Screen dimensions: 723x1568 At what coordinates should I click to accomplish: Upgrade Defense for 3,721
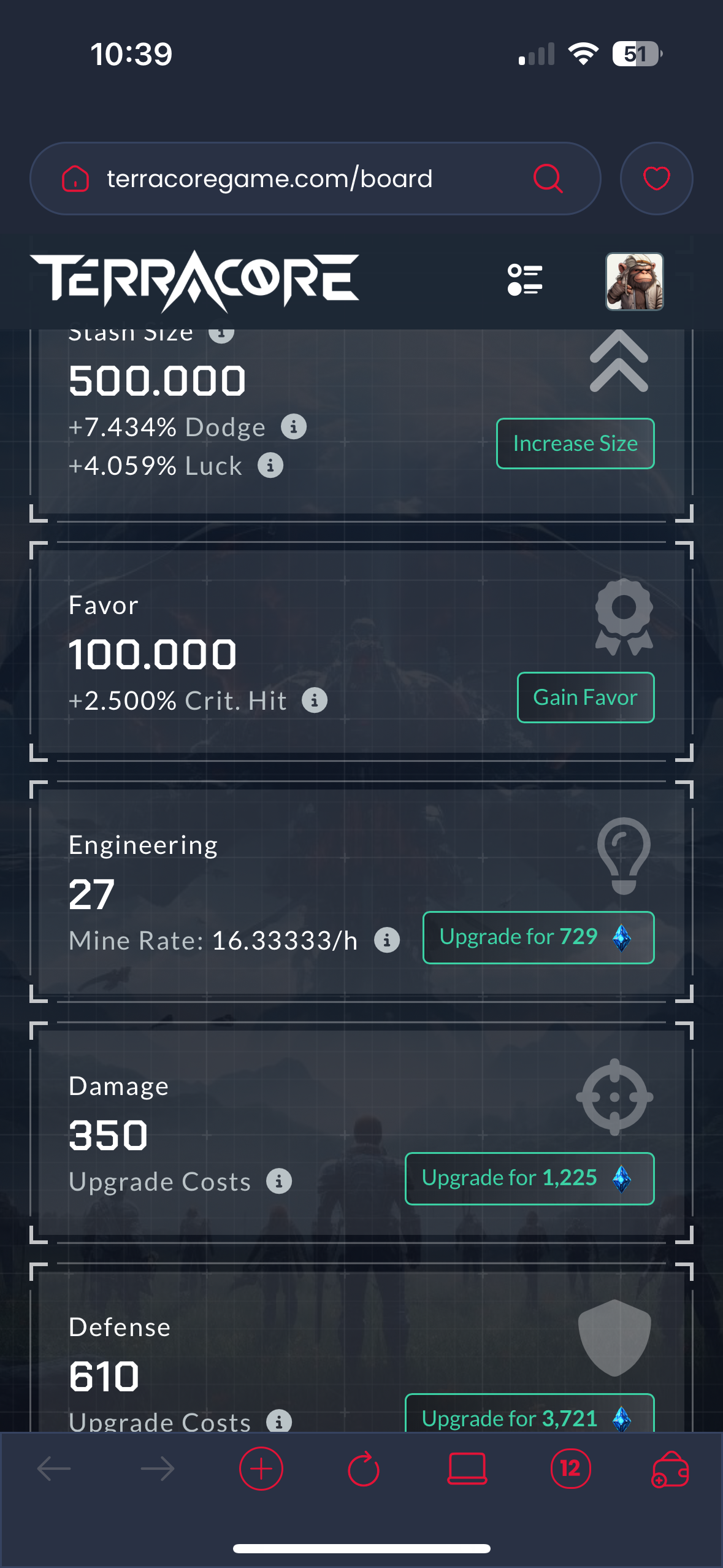coord(529,1416)
